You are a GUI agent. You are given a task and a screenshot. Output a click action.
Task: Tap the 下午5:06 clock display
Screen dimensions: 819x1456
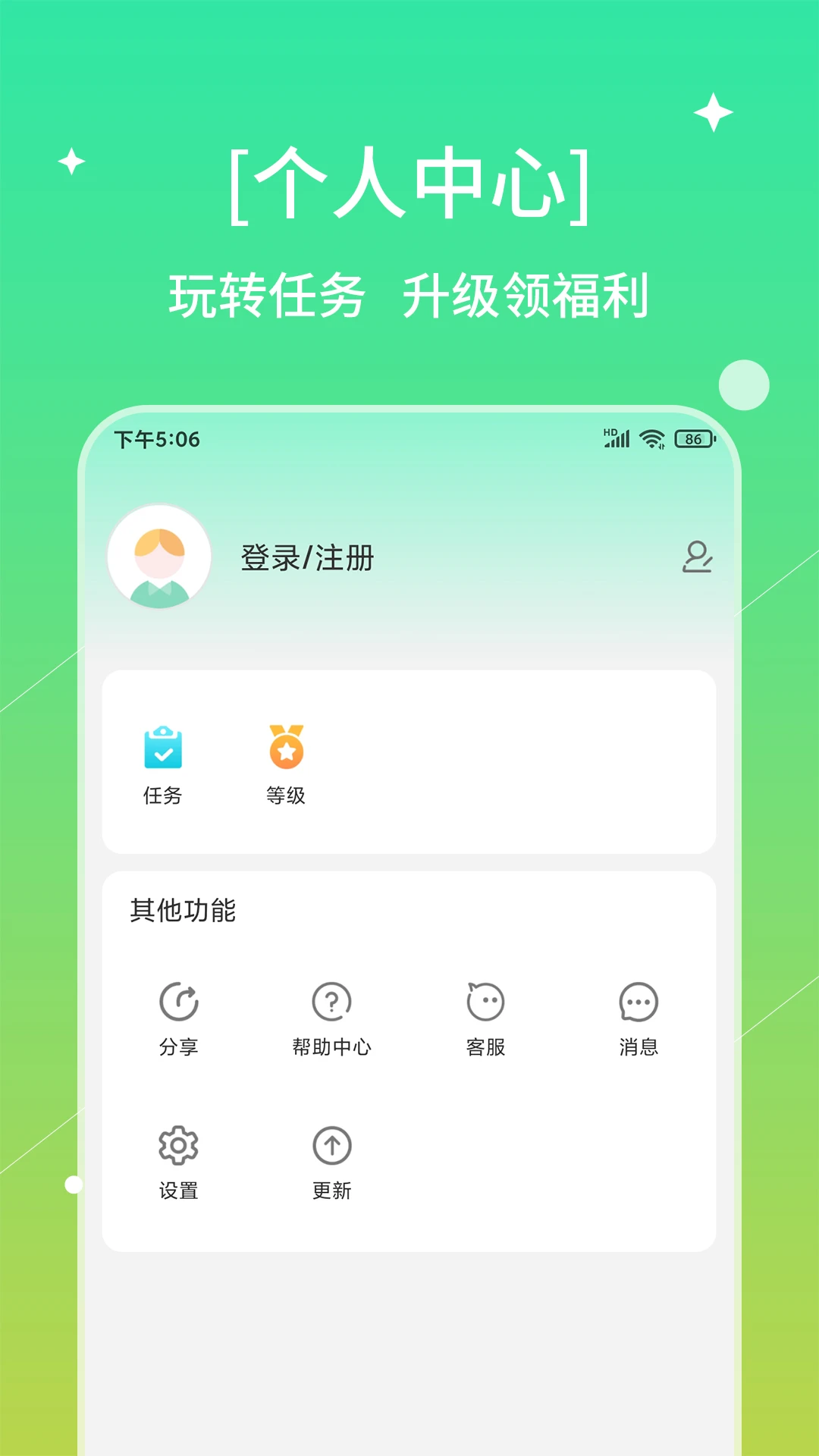156,438
